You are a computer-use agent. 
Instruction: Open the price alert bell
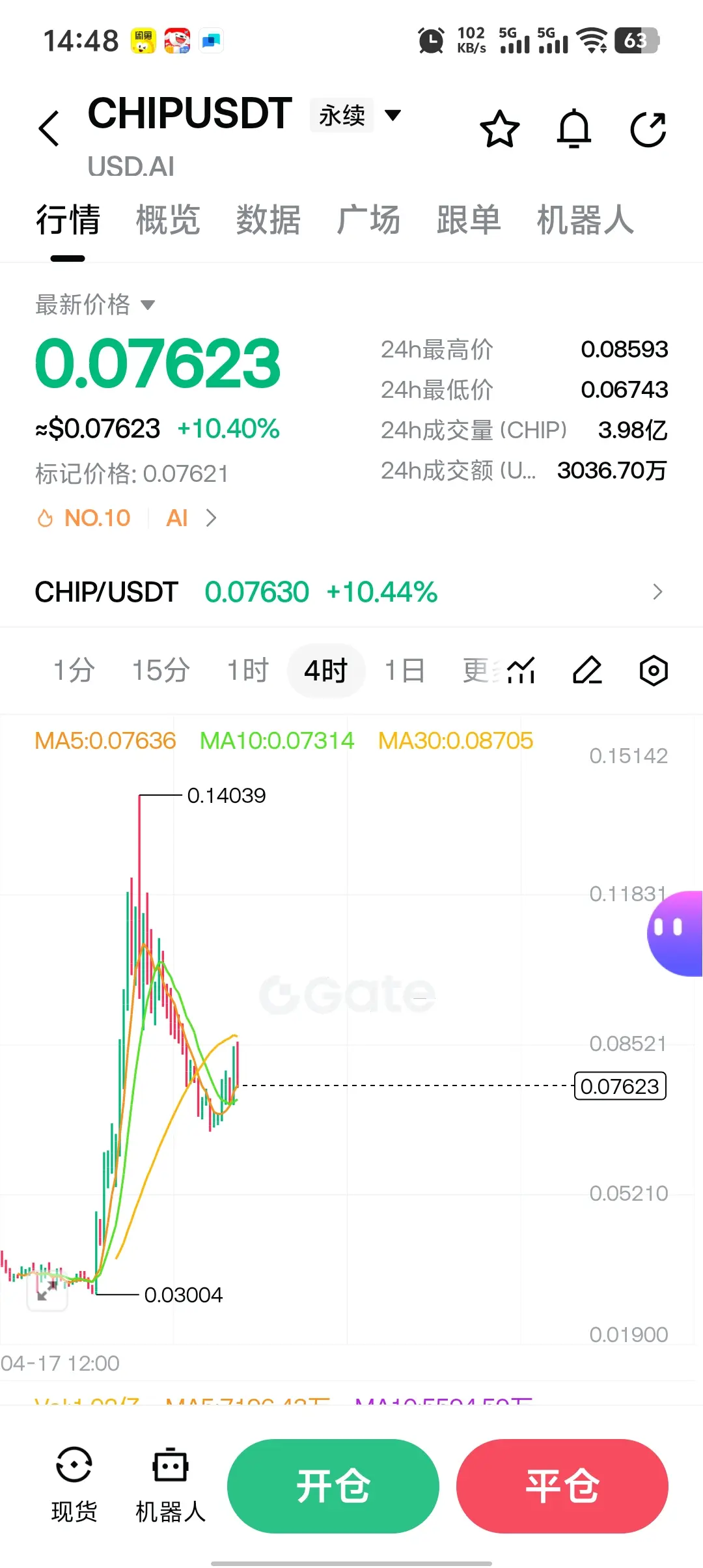pos(574,129)
